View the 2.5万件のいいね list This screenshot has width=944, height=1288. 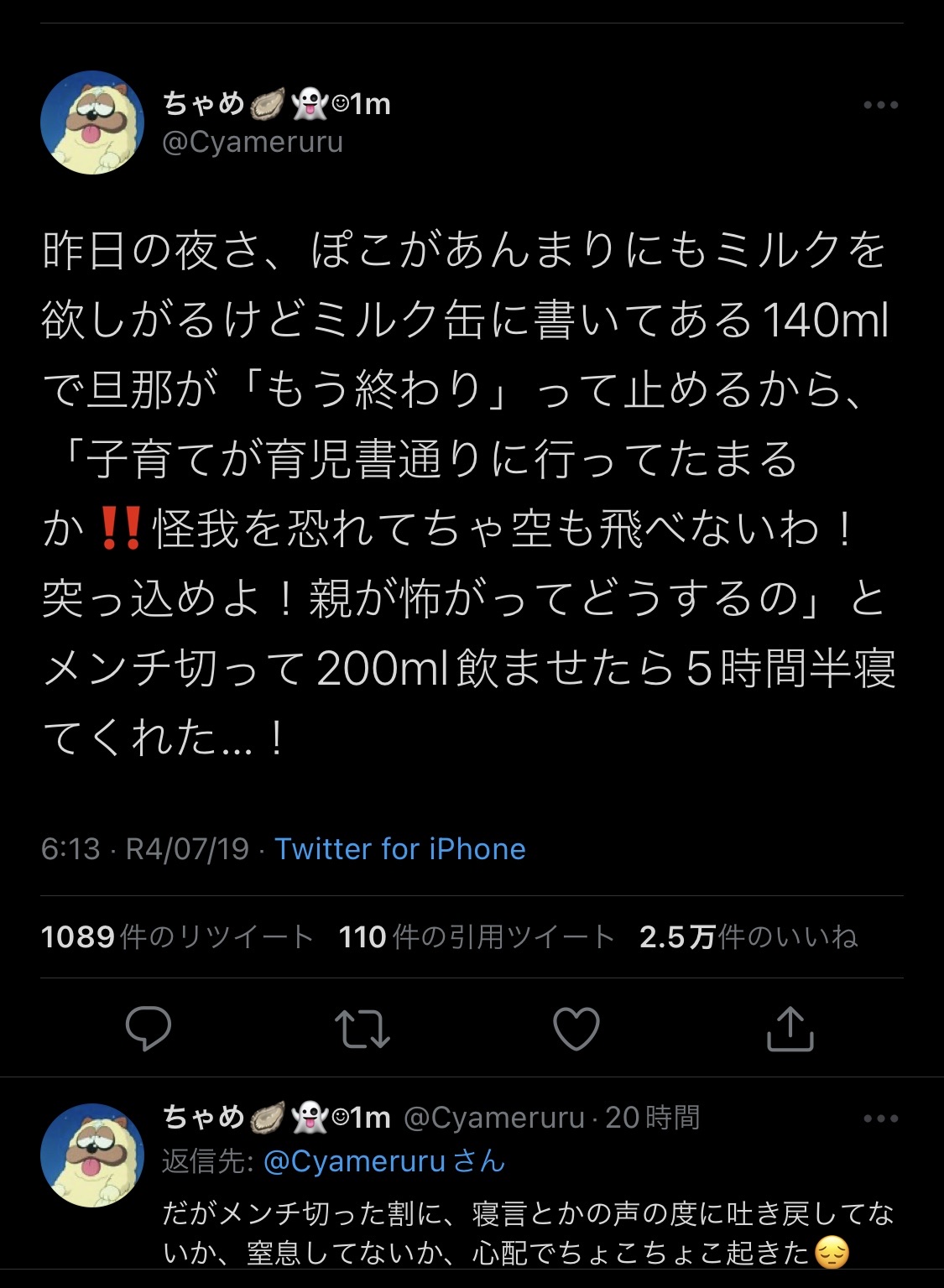(748, 936)
